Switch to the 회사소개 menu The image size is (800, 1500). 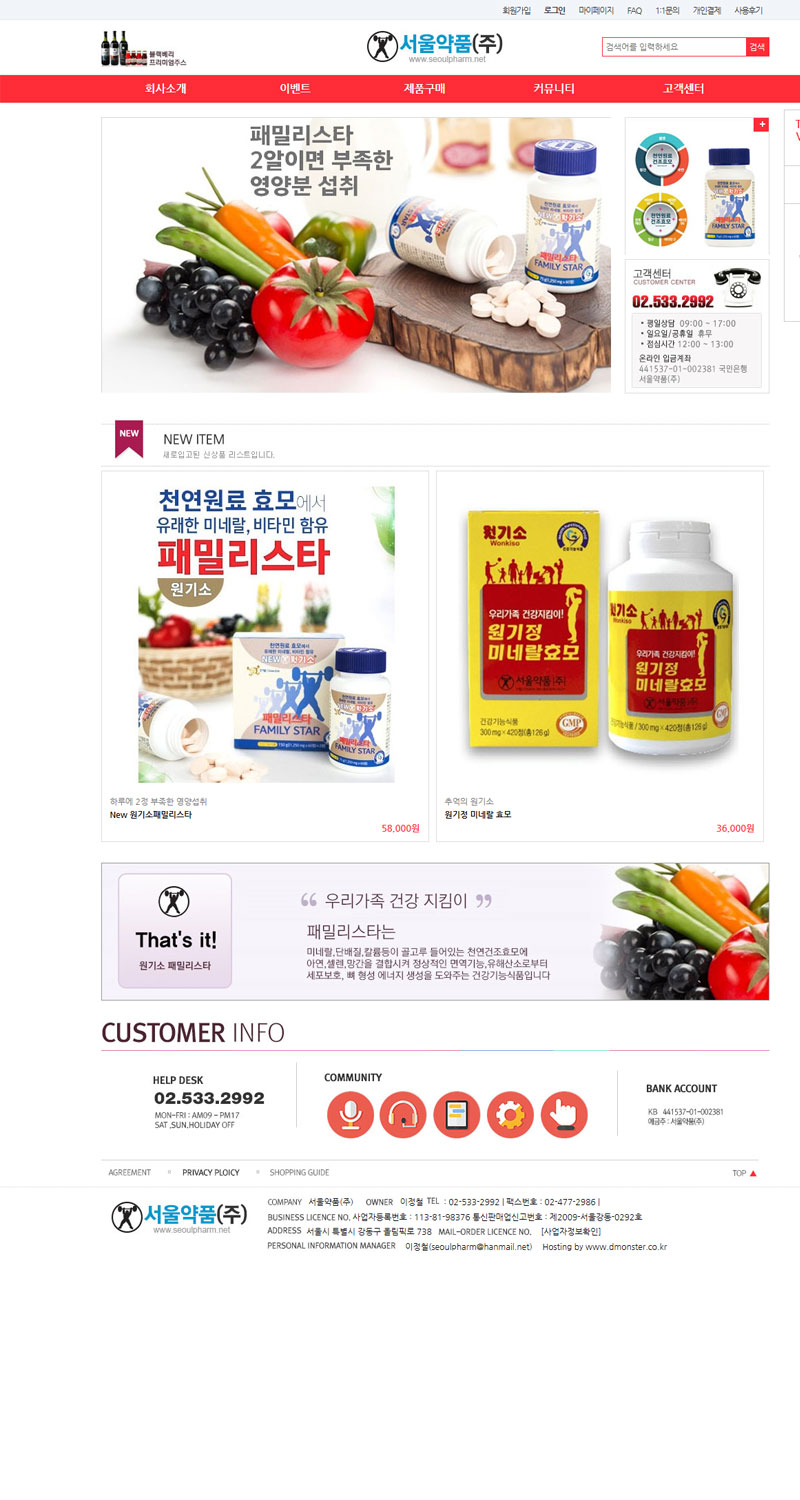click(166, 89)
